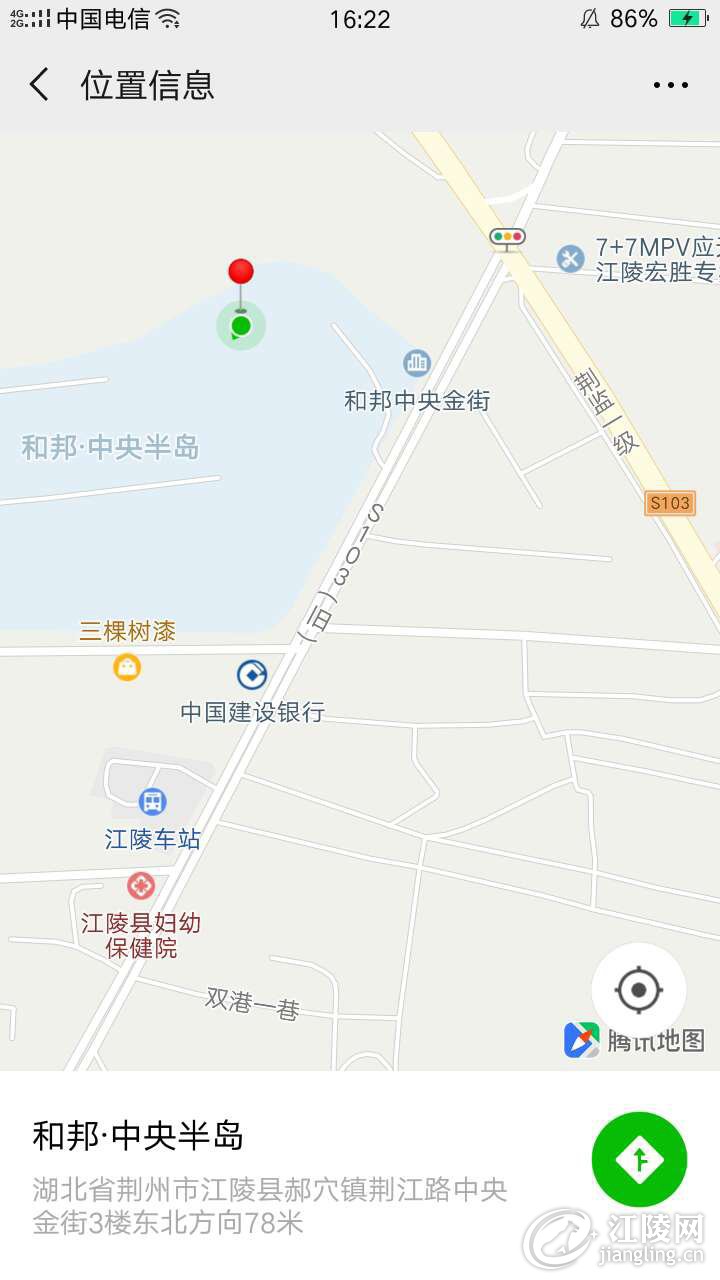Recenter the map on my location
Viewport: 720px width, 1280px height.
[x=639, y=990]
